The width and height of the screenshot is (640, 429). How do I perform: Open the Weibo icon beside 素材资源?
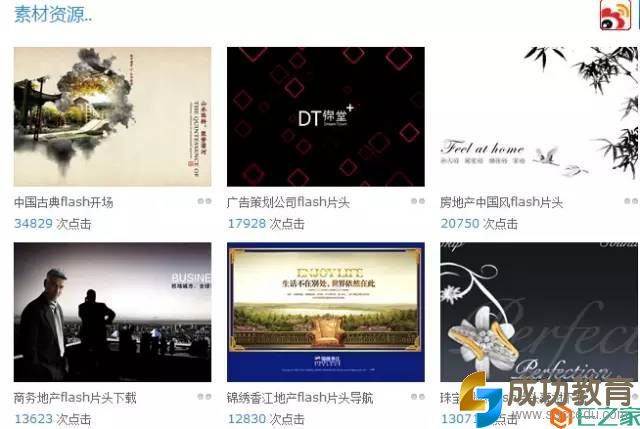[615, 15]
